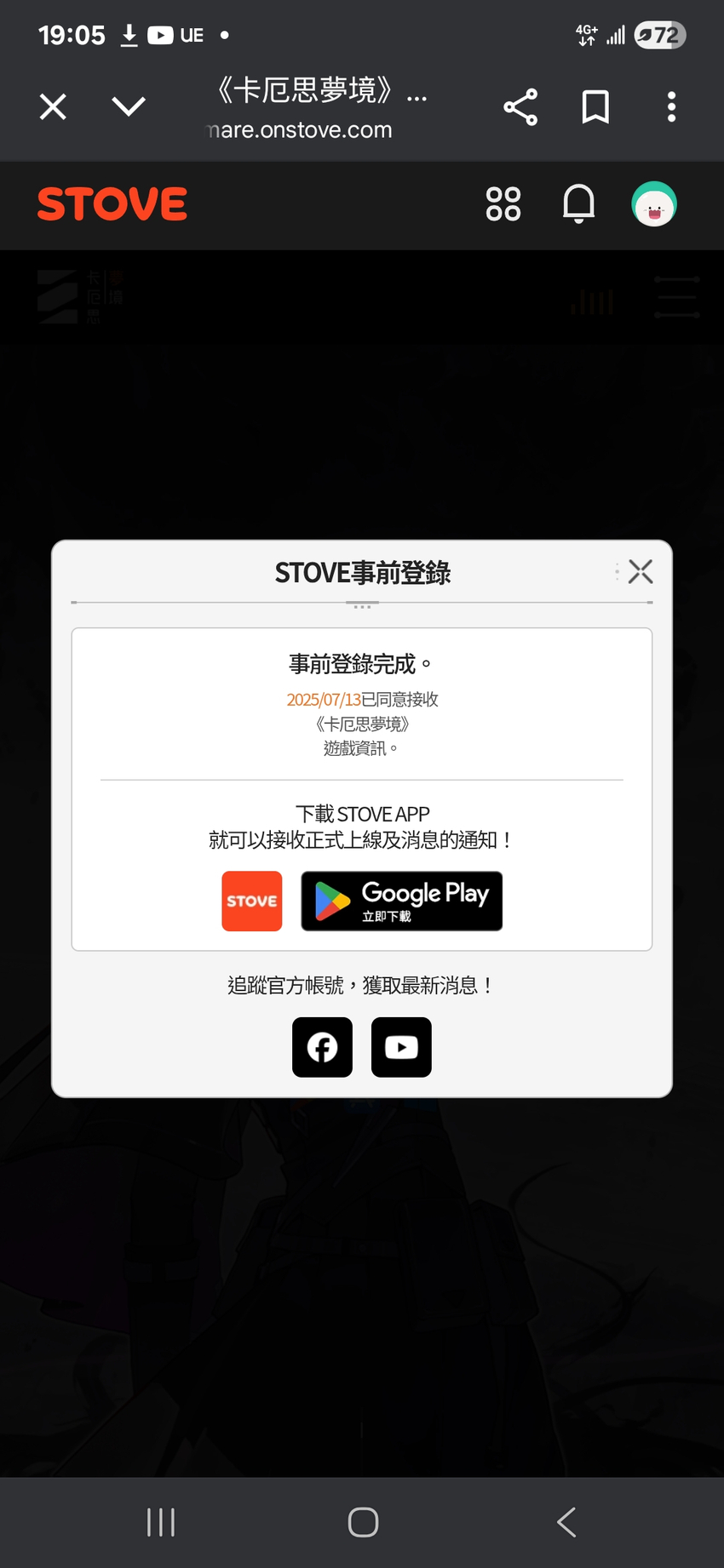
Task: Download the app via Google Play
Action: click(x=401, y=901)
